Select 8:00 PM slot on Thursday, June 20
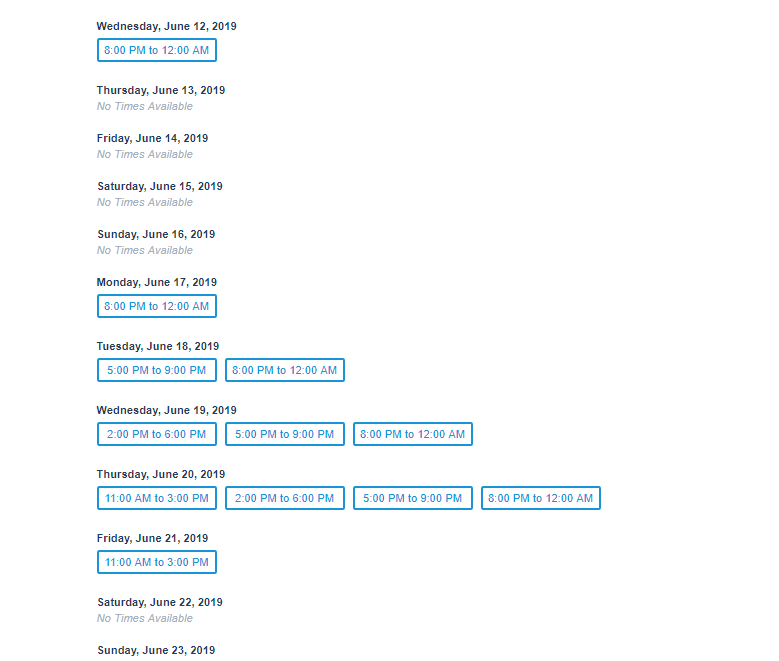This screenshot has height=661, width=779. [x=541, y=498]
